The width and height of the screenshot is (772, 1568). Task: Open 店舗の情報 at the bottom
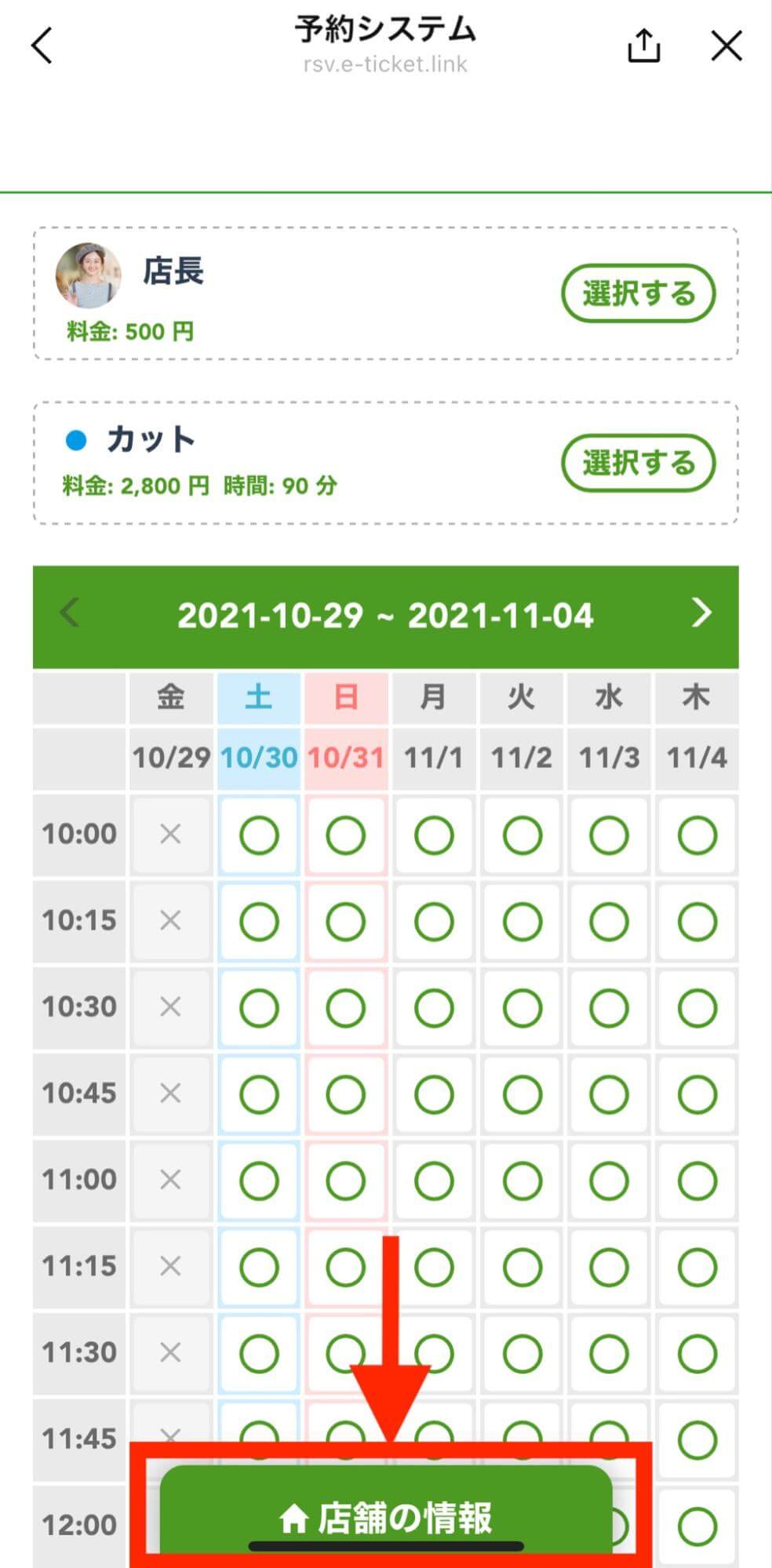pyautogui.click(x=385, y=1522)
